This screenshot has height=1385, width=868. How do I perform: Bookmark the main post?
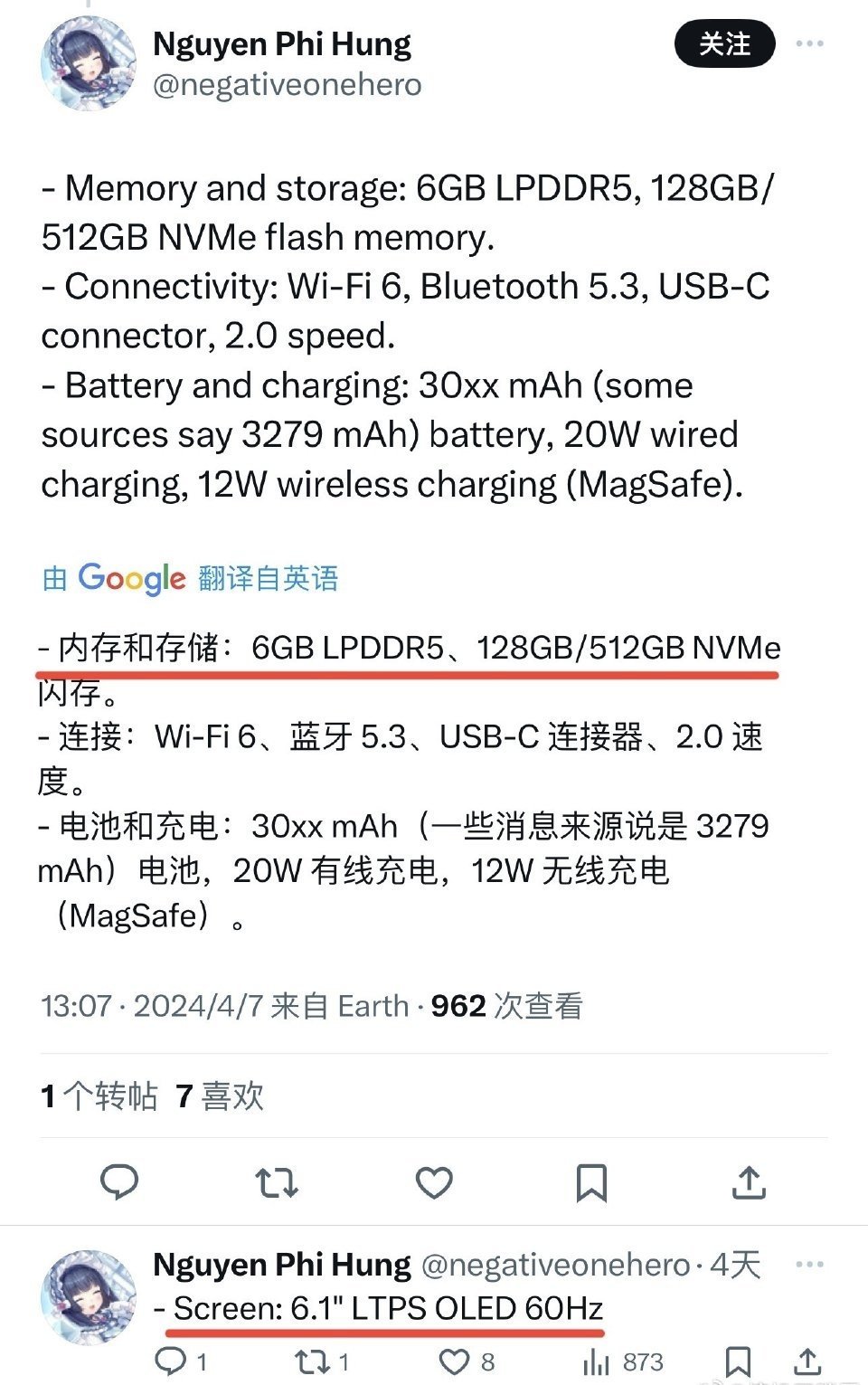pos(591,1181)
